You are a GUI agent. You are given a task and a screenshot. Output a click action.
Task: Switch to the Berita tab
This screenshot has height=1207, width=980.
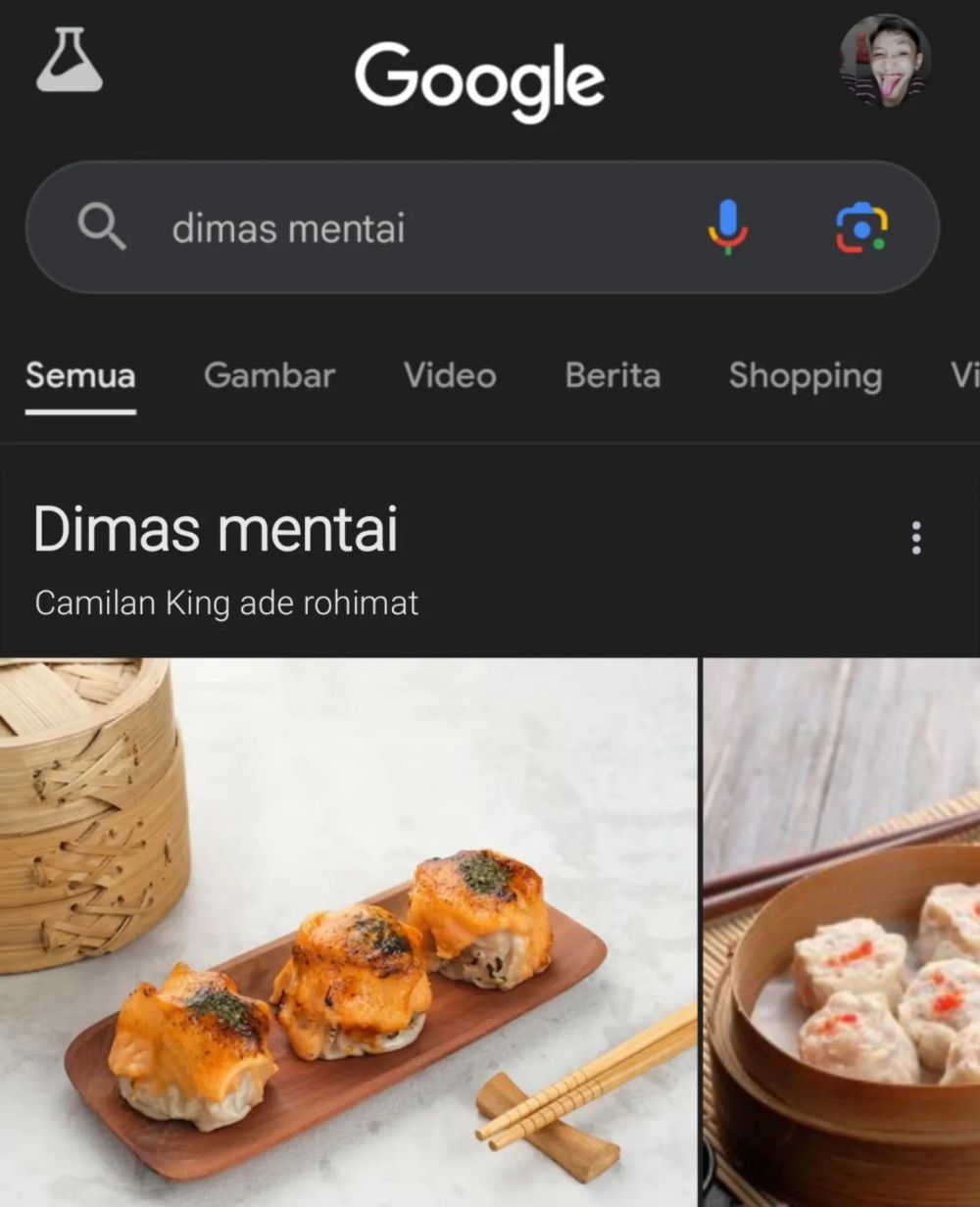pyautogui.click(x=612, y=375)
